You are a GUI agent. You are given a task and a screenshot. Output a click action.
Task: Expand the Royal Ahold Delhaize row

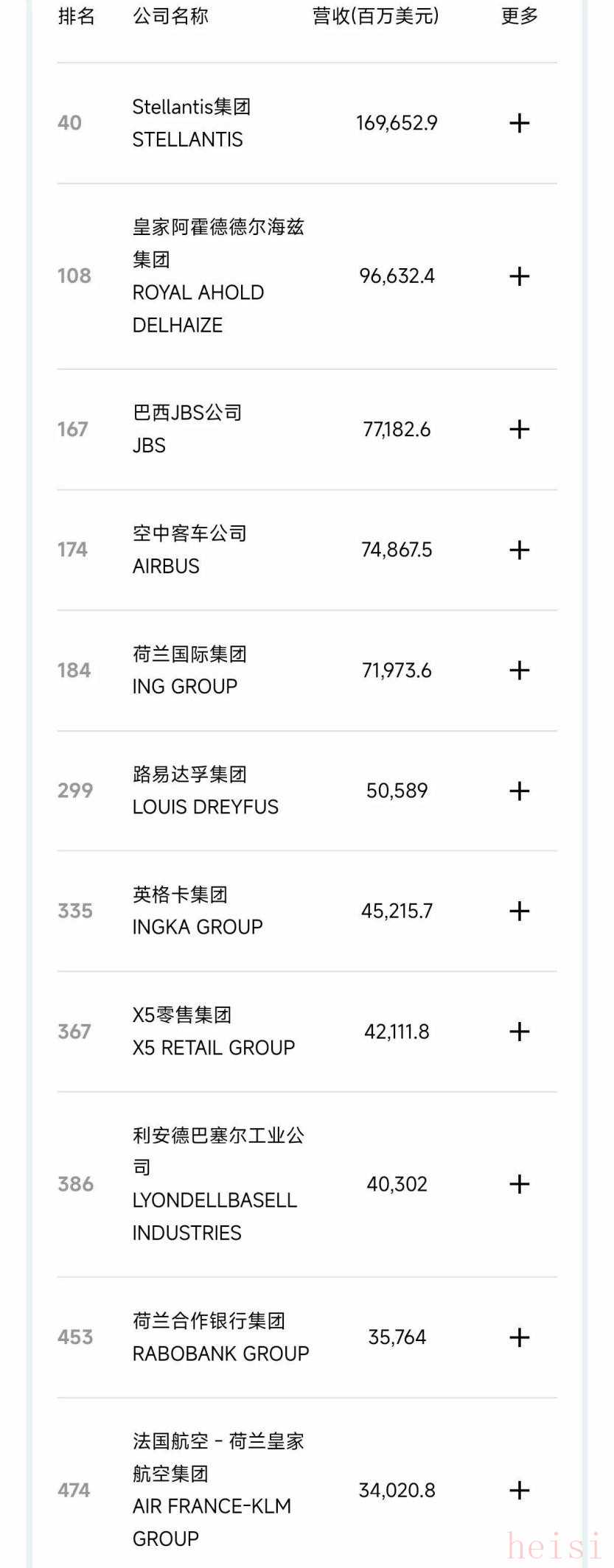tap(519, 276)
